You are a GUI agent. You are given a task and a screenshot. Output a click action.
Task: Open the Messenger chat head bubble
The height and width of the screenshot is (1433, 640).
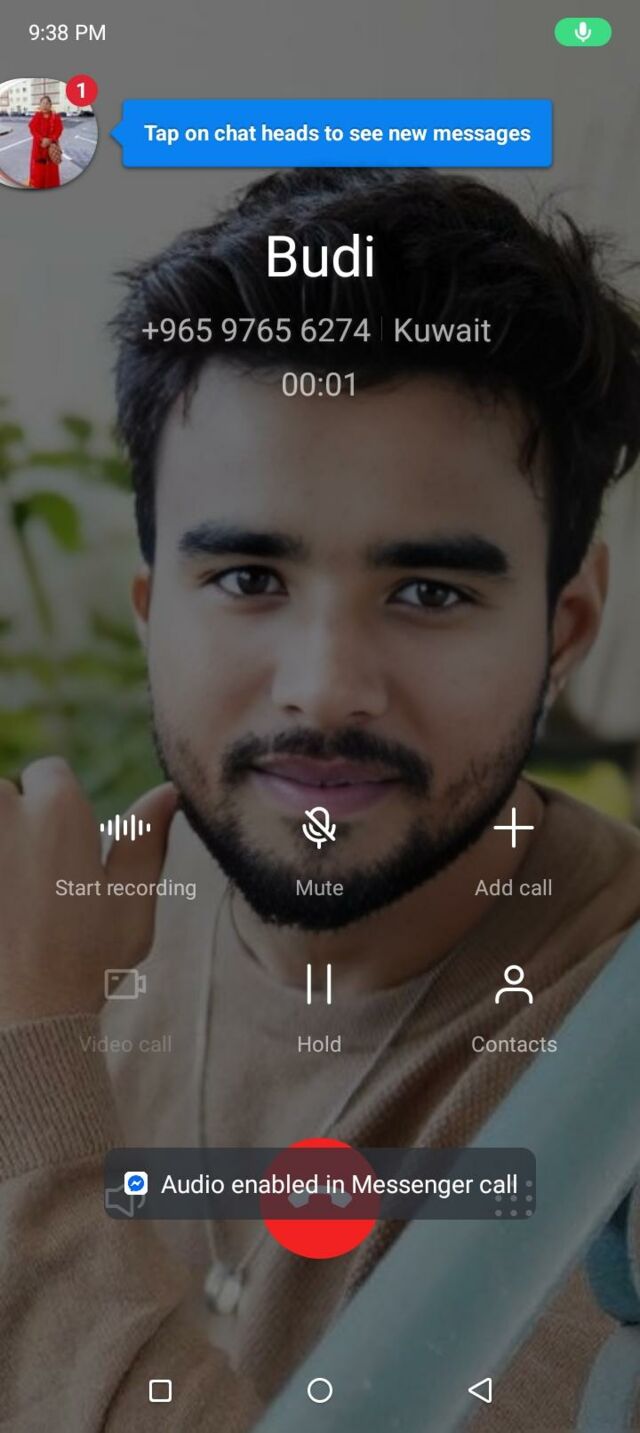coord(46,133)
